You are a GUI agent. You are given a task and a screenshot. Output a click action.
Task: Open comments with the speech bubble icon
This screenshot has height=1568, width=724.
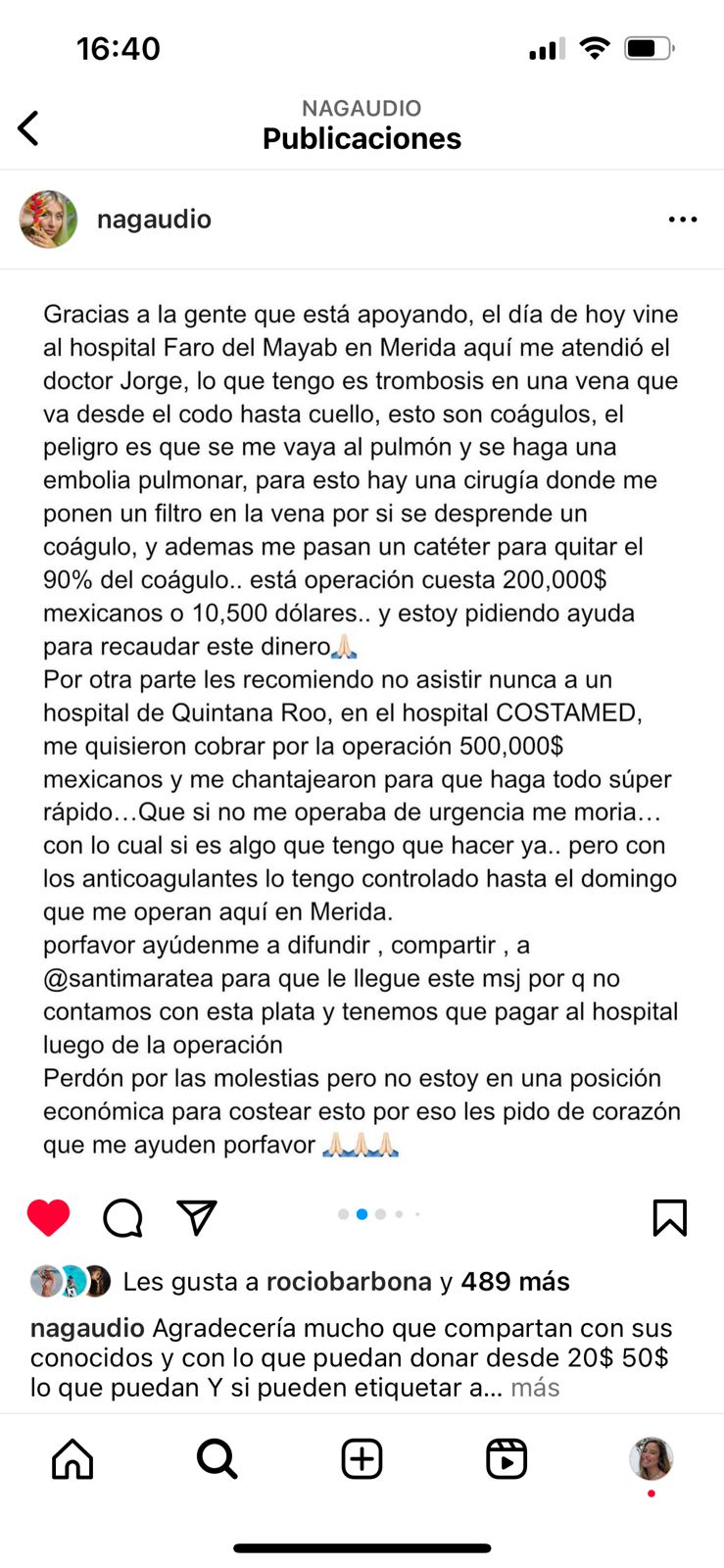123,1218
